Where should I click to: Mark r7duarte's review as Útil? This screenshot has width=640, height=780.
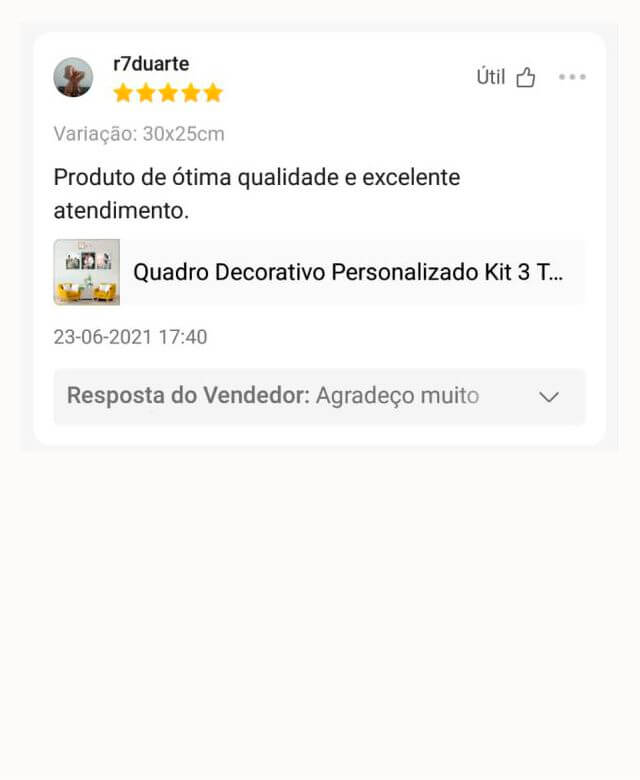[507, 78]
